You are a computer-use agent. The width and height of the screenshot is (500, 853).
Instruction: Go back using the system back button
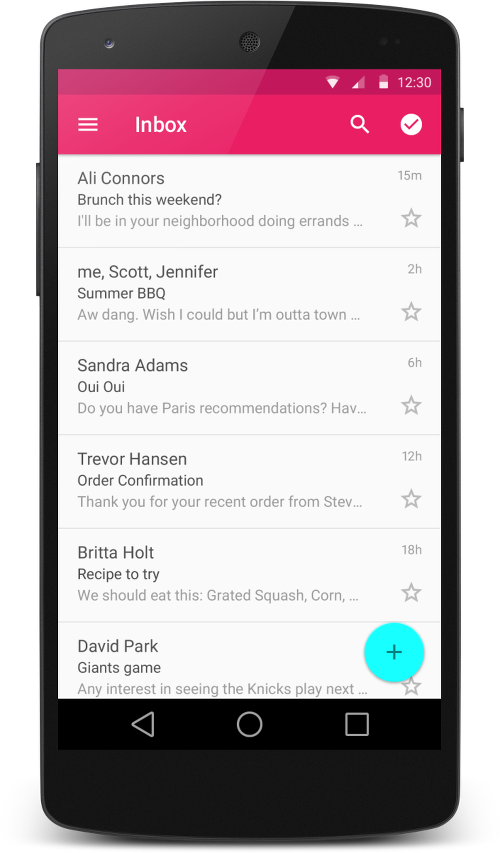click(143, 724)
